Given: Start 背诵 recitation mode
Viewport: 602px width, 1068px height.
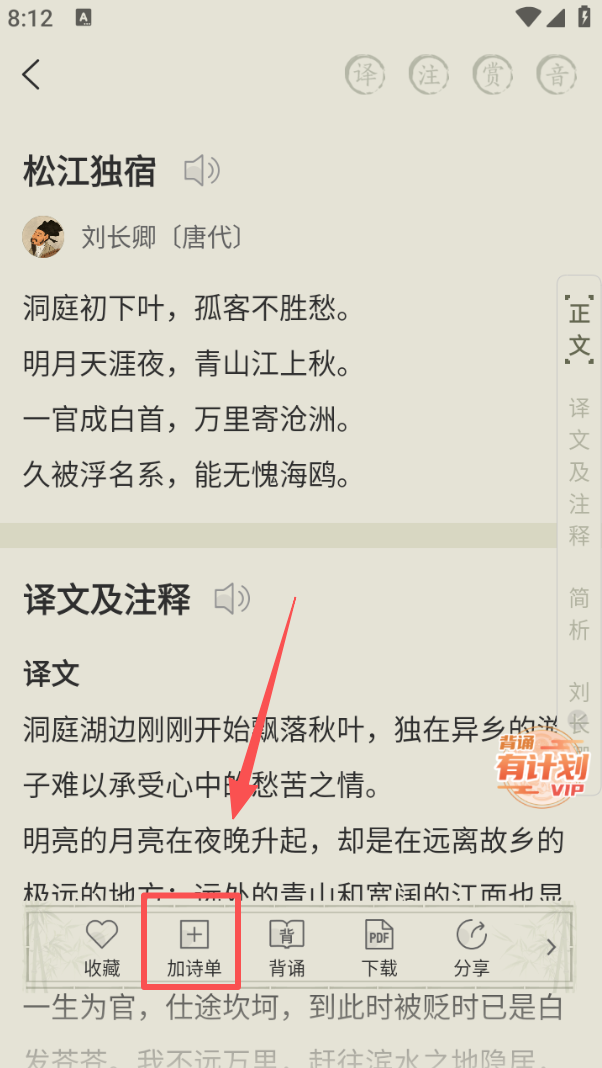Looking at the screenshot, I should point(287,947).
